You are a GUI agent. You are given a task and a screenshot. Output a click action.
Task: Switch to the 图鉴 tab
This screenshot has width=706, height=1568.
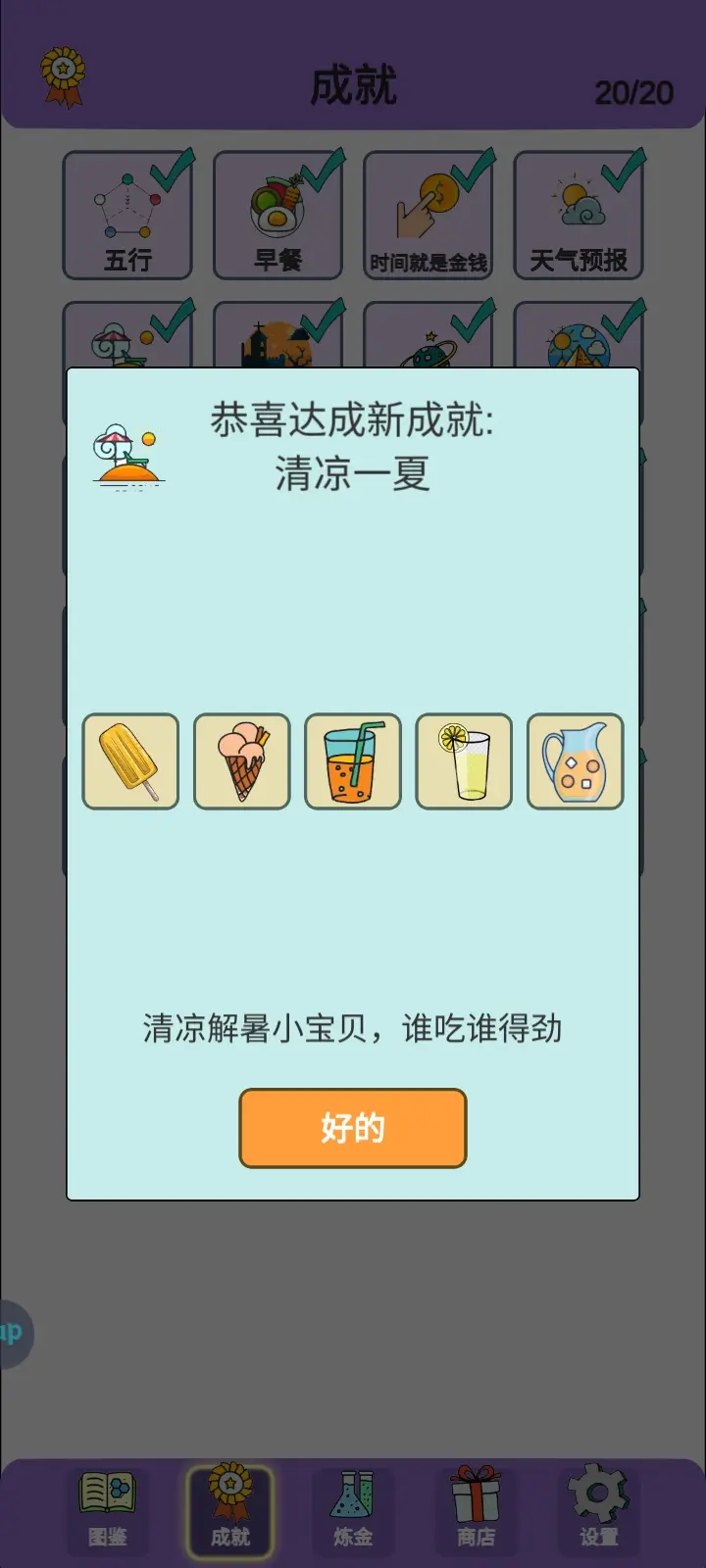[x=107, y=1509]
